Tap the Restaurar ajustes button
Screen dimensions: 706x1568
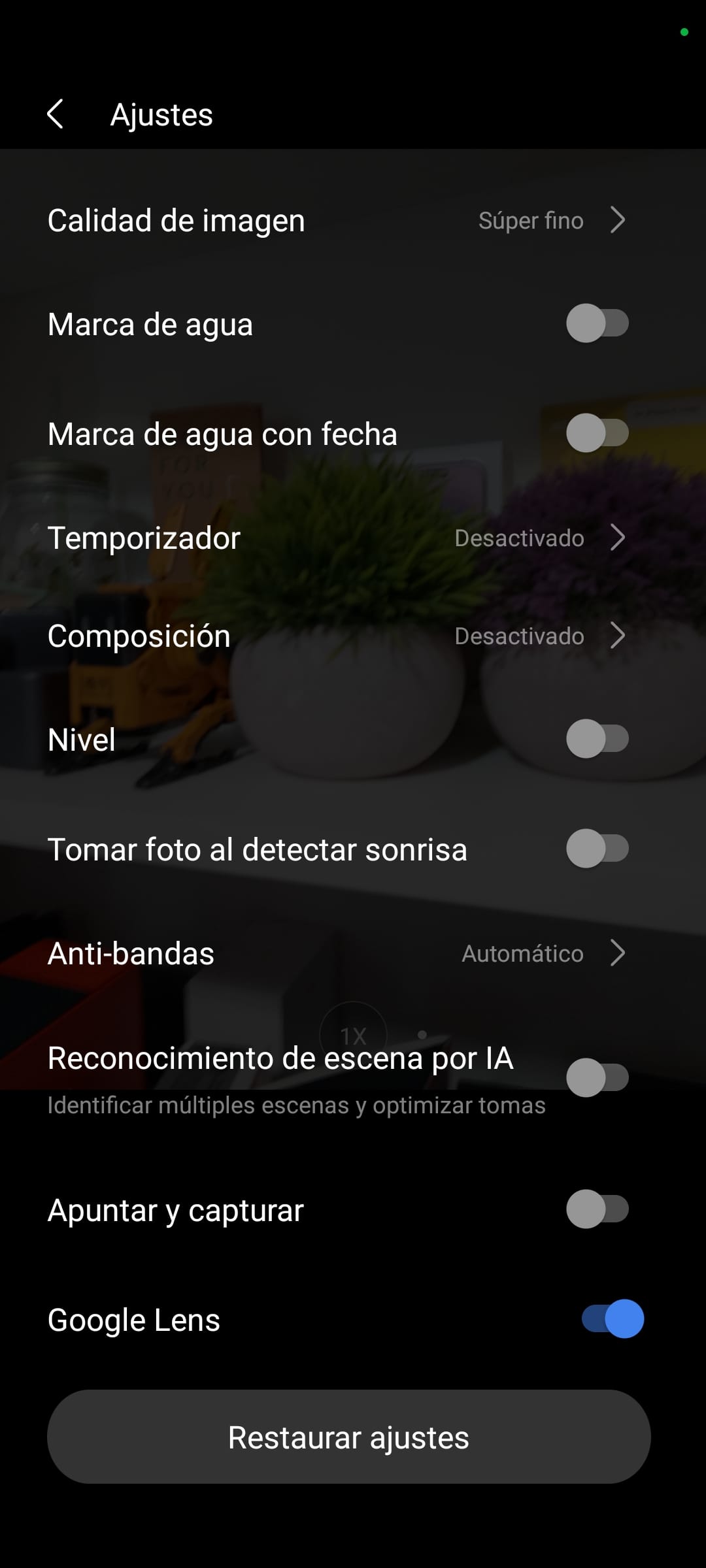(x=348, y=1437)
